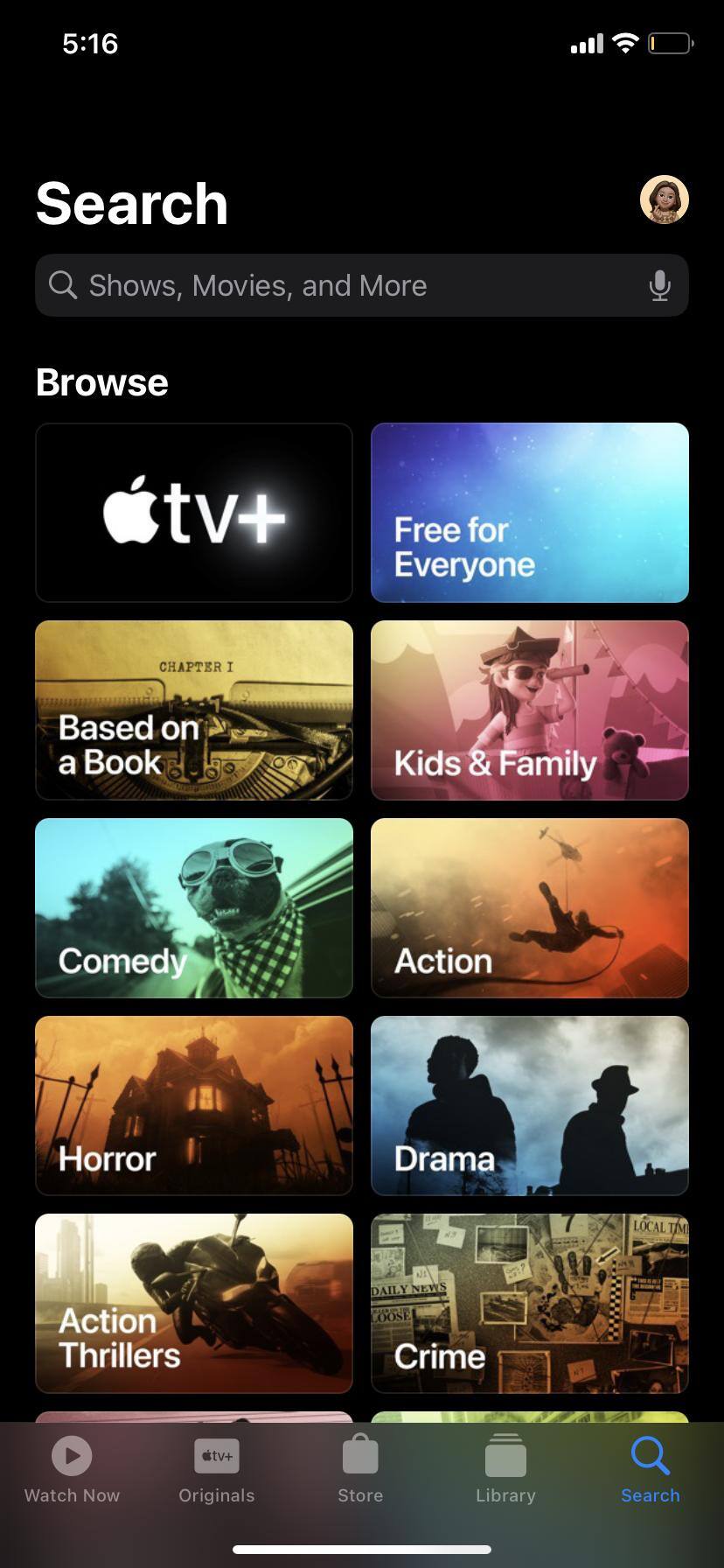Select the Kids & Family category
724x1568 pixels.
pyautogui.click(x=530, y=710)
